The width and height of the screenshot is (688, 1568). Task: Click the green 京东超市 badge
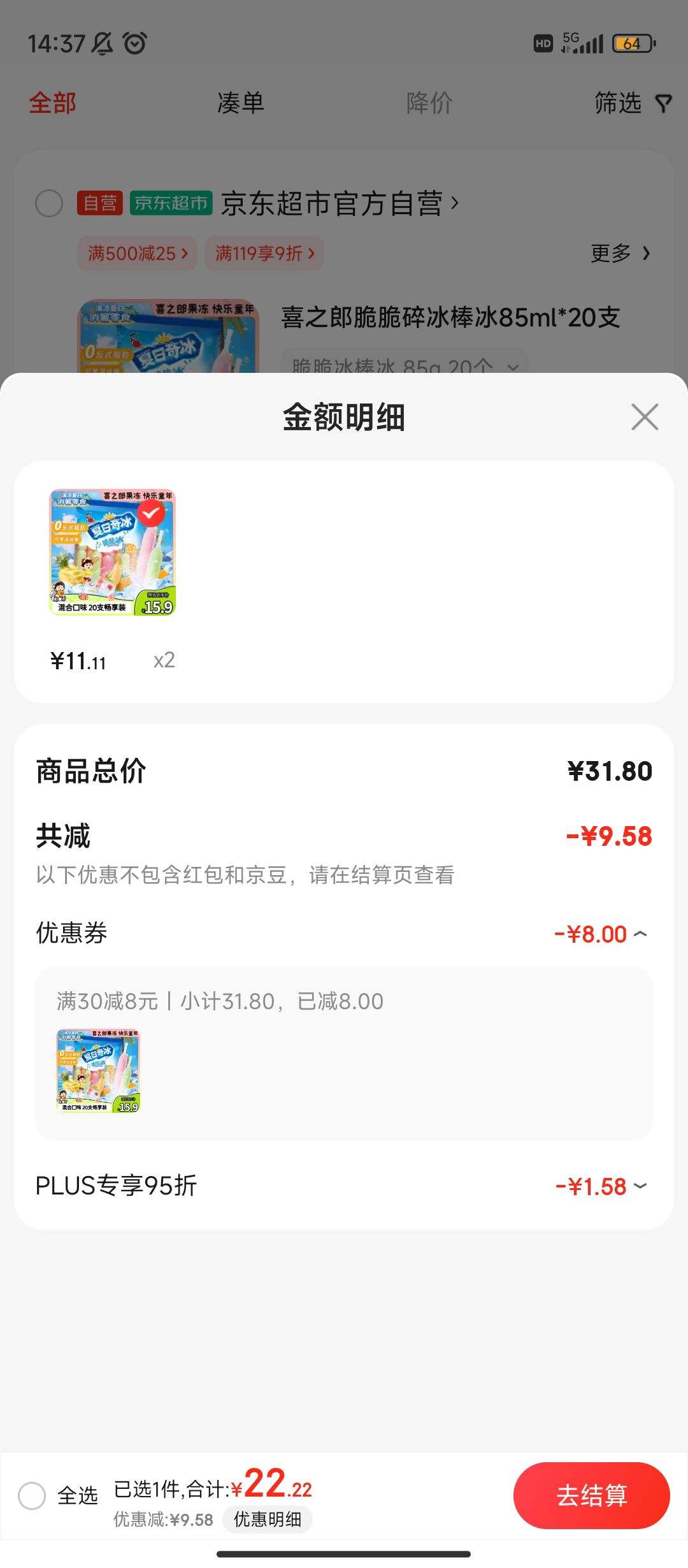[x=169, y=202]
